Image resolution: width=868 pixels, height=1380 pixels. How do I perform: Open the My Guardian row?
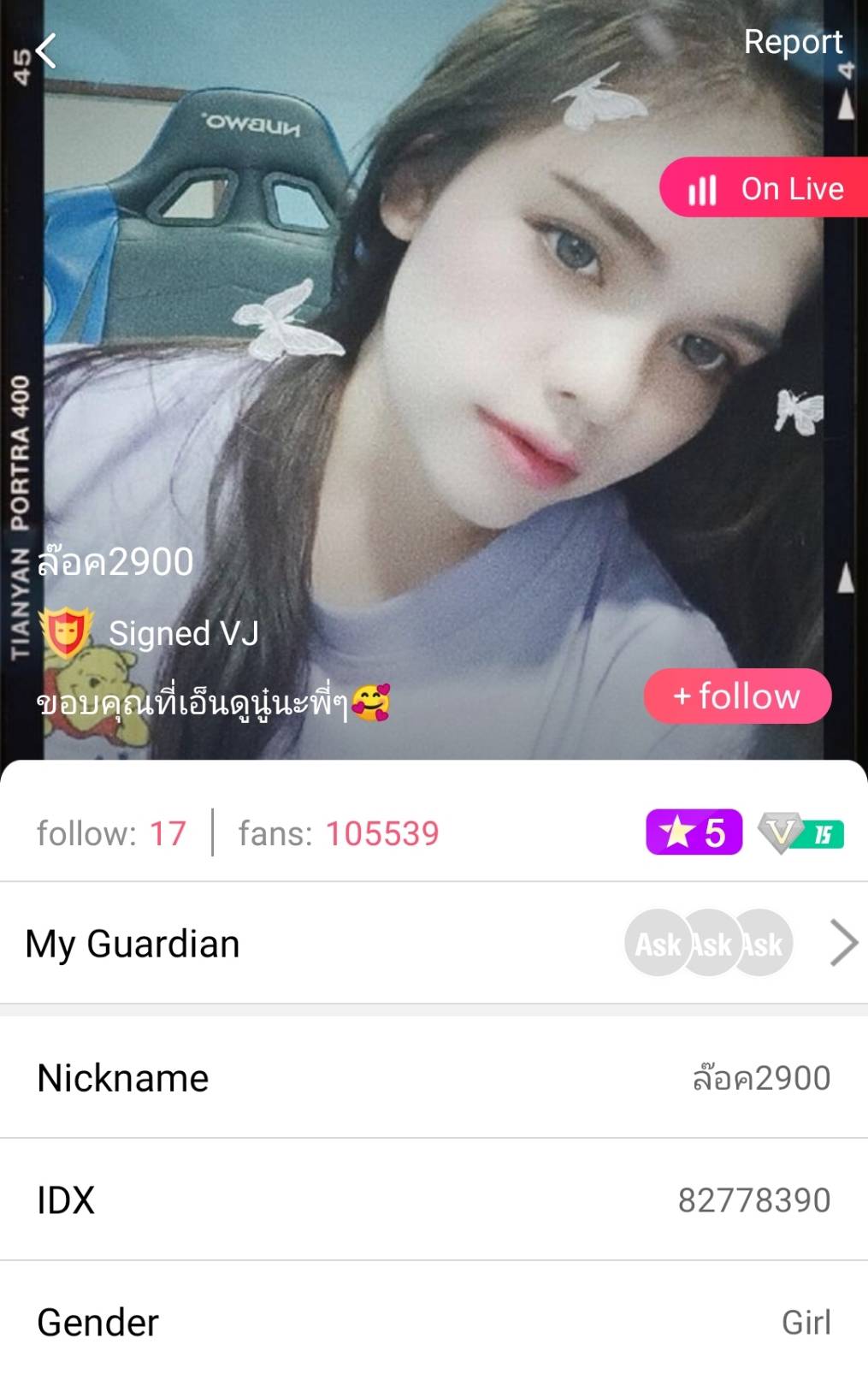pos(434,944)
